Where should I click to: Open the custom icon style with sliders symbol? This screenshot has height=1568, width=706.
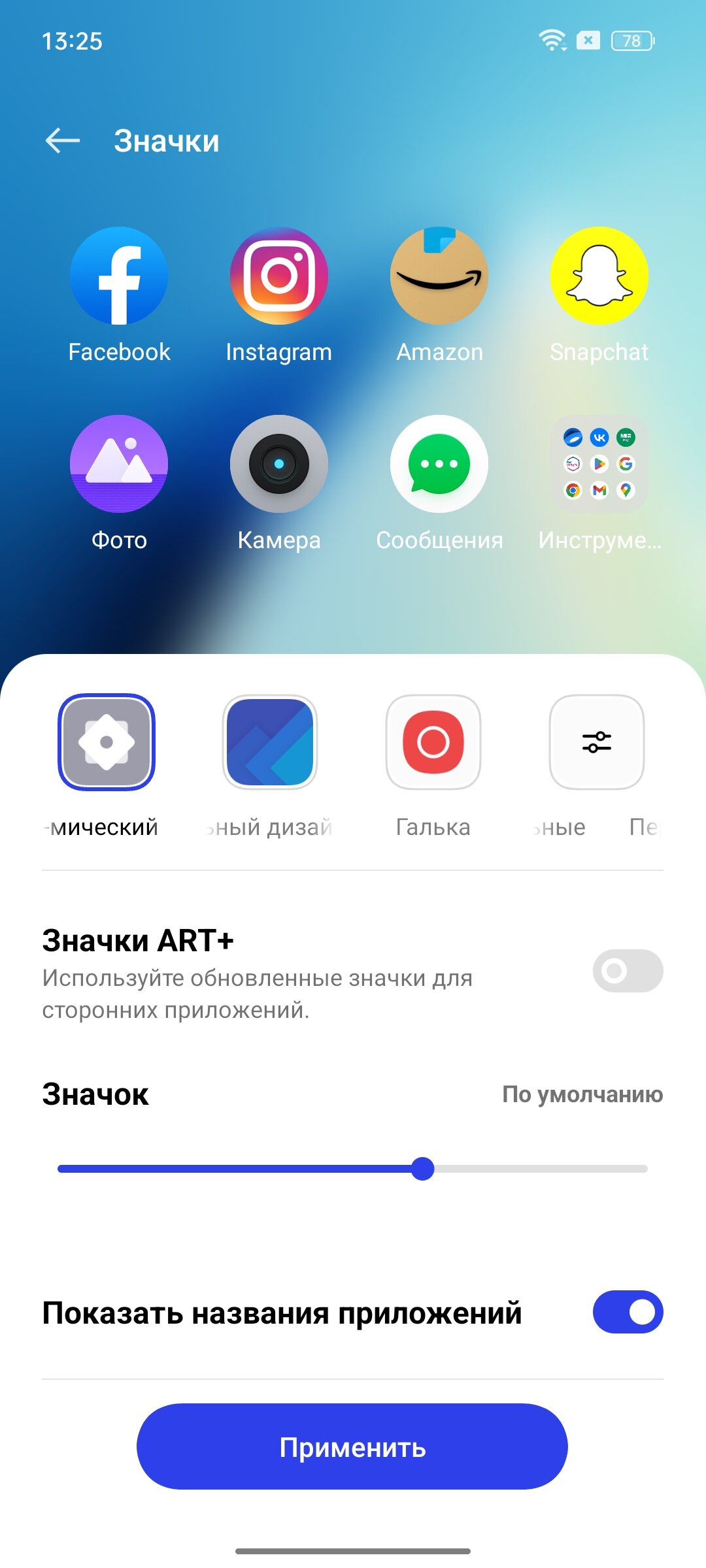[x=597, y=742]
